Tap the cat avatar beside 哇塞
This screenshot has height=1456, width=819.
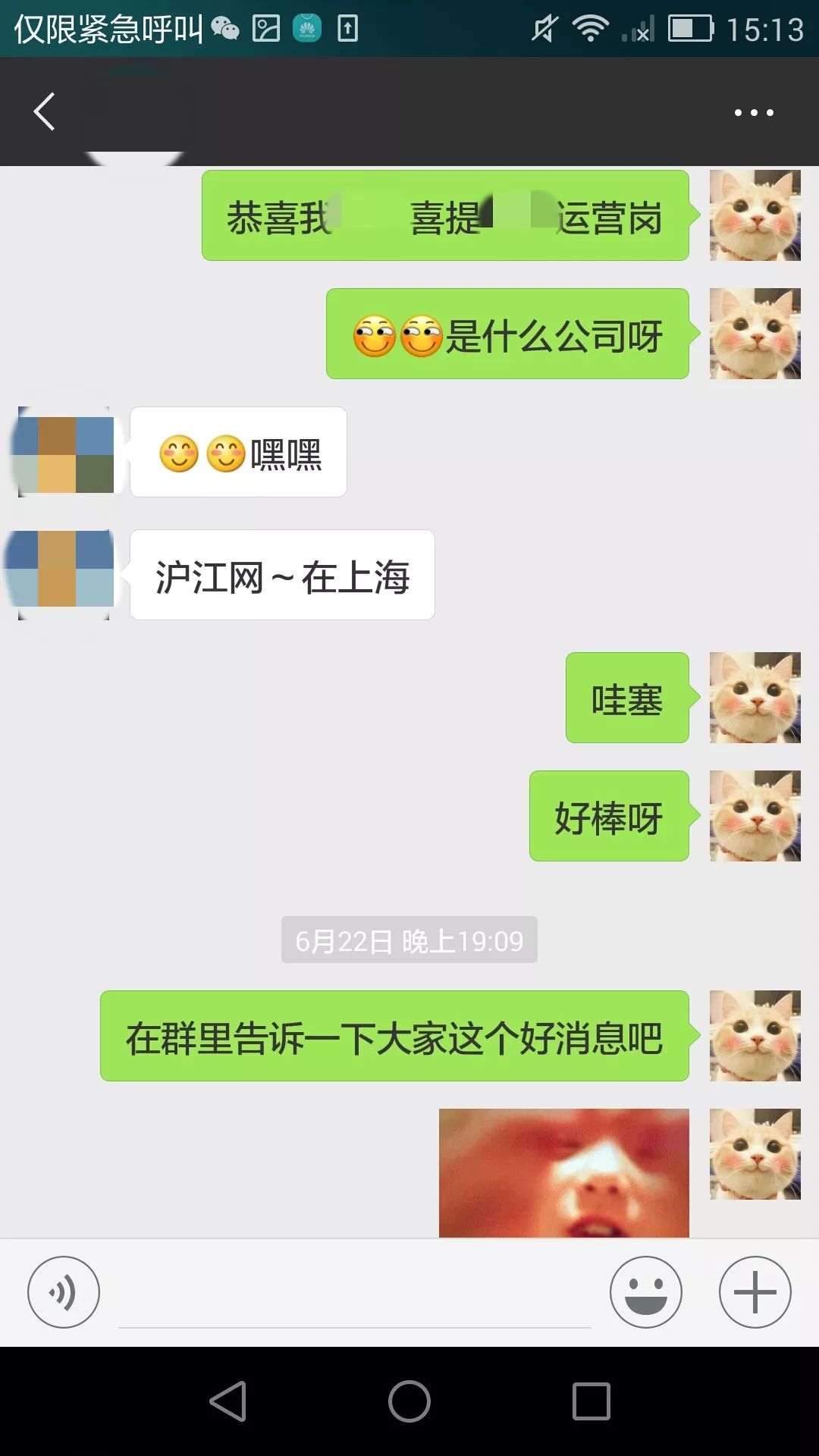[755, 698]
